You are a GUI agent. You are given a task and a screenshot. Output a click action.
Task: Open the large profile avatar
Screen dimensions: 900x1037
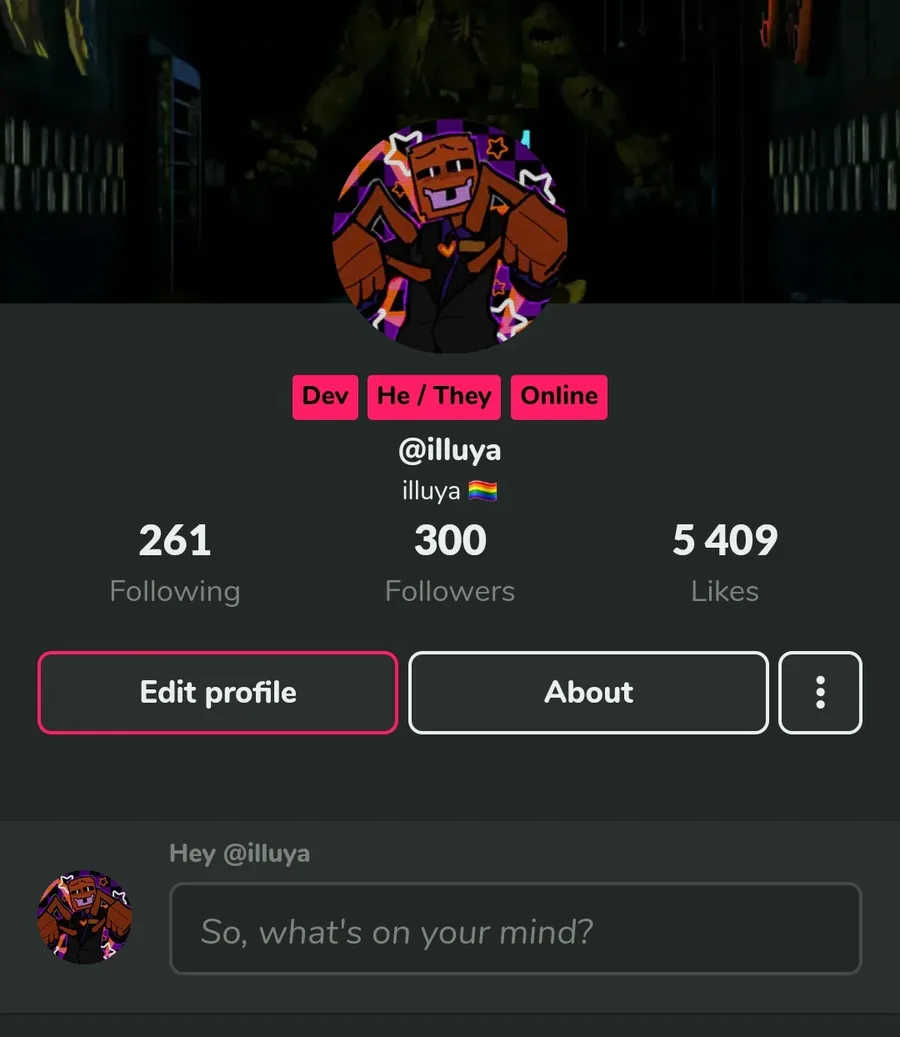point(450,236)
